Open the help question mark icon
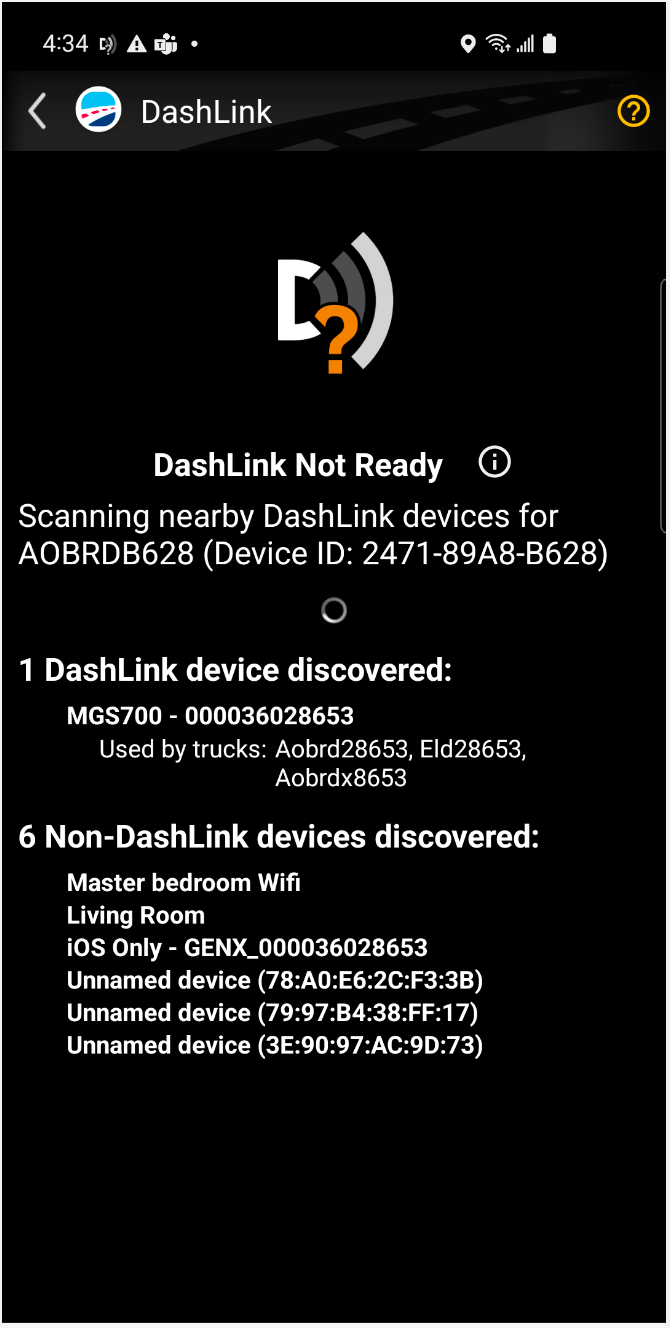 click(633, 111)
